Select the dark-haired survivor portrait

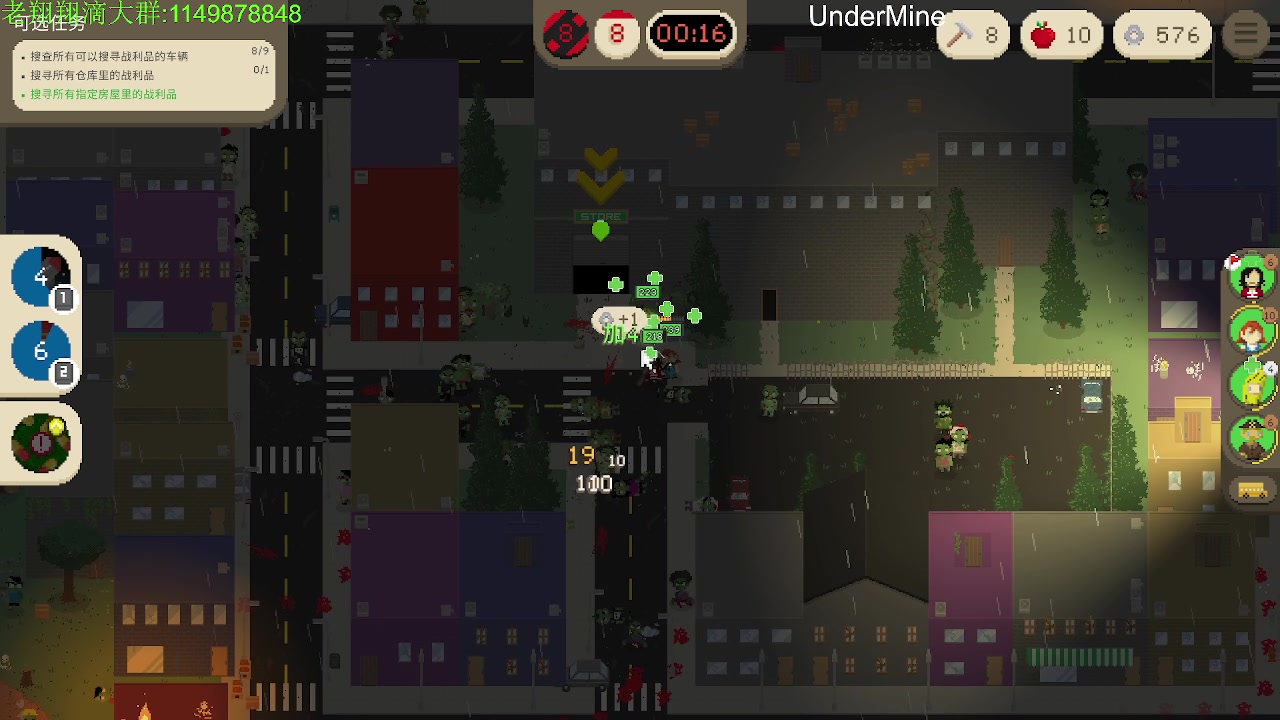tap(1252, 277)
